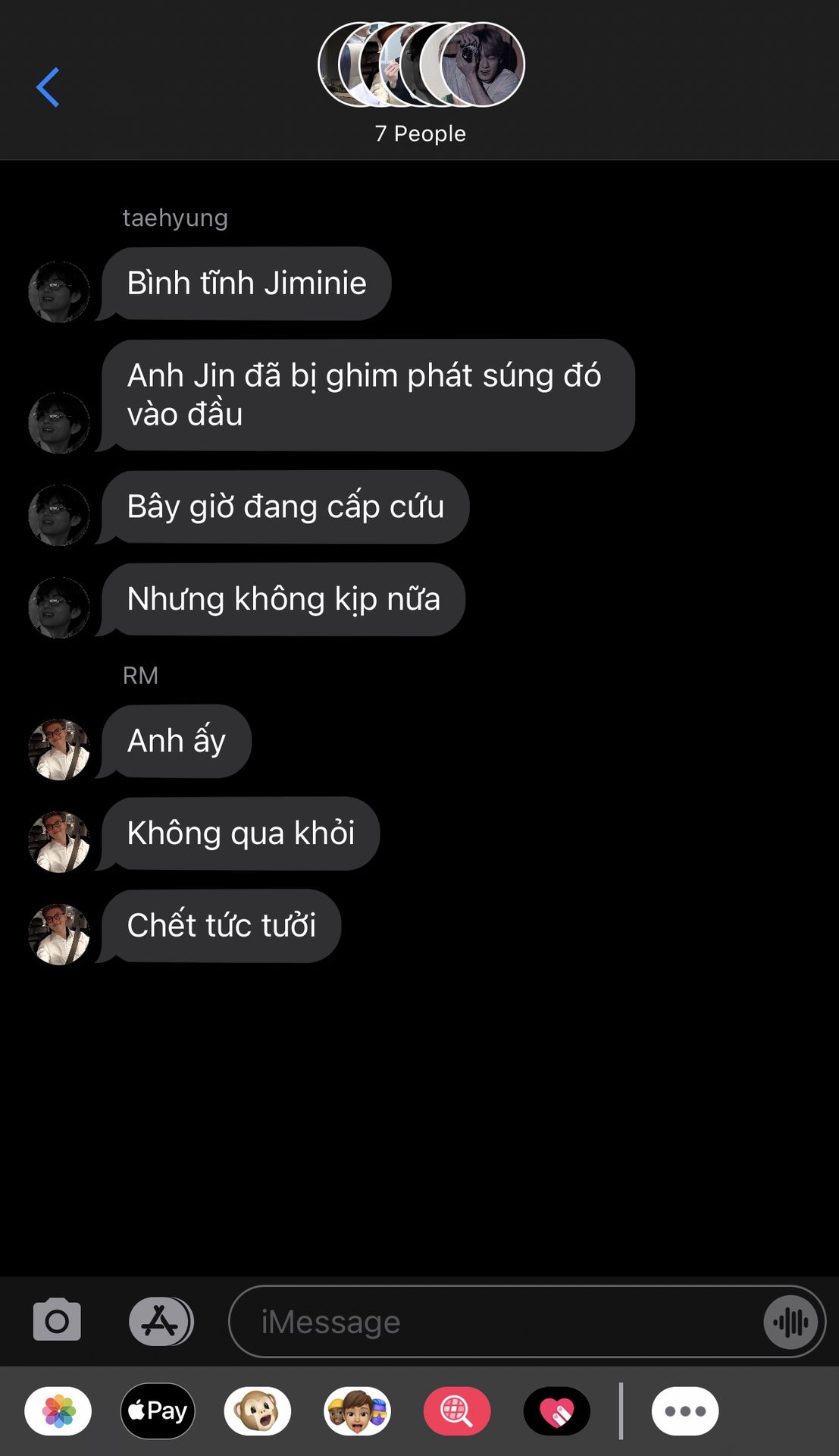Toggle the App Store apps drawer
This screenshot has width=839, height=1456.
[161, 1321]
